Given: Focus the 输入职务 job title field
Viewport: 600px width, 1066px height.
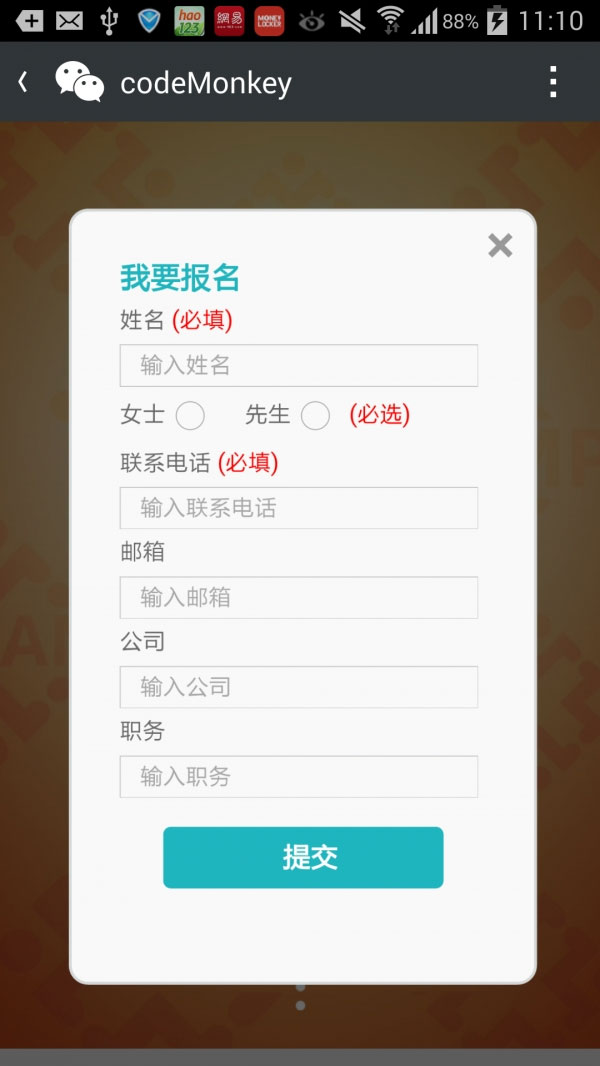Looking at the screenshot, I should click(298, 776).
